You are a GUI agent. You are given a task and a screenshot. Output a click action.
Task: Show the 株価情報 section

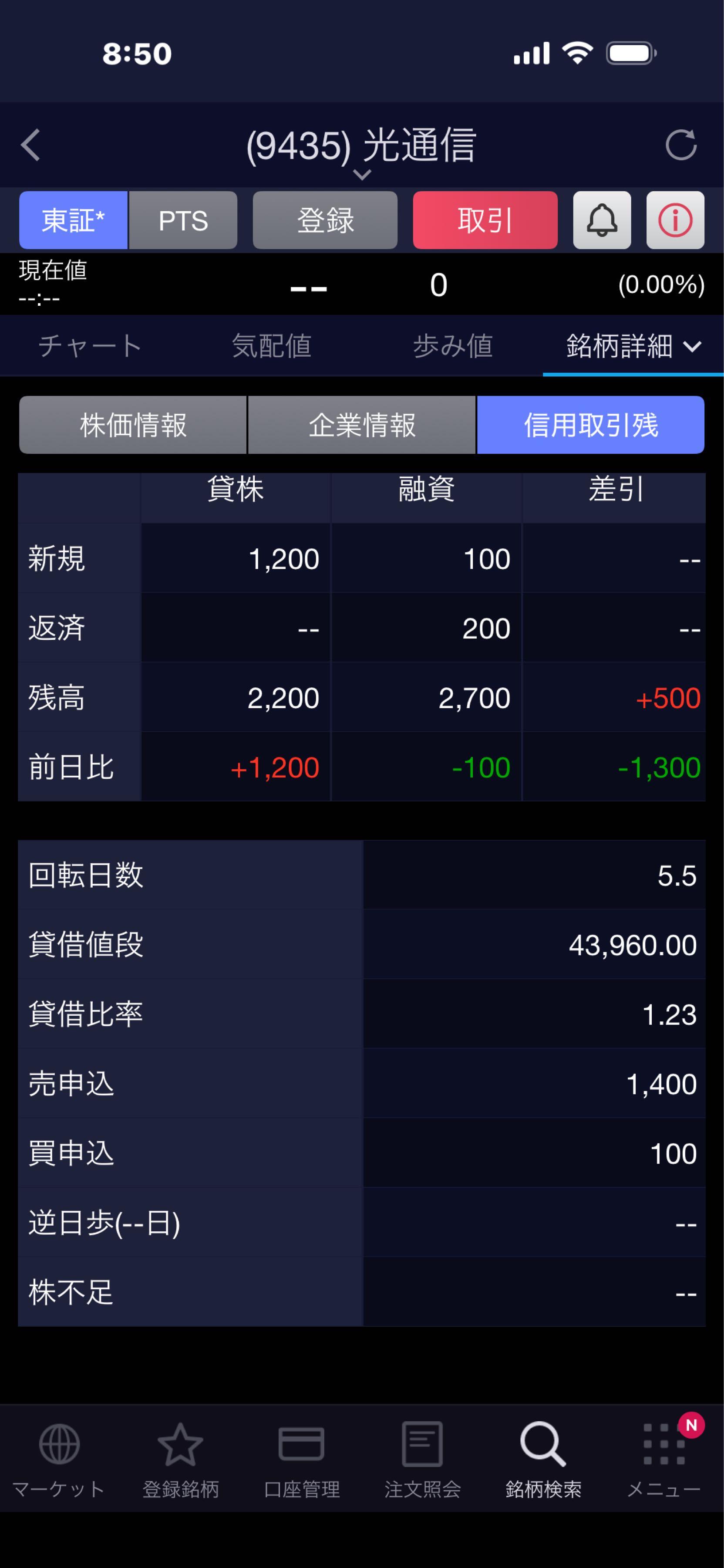click(133, 425)
